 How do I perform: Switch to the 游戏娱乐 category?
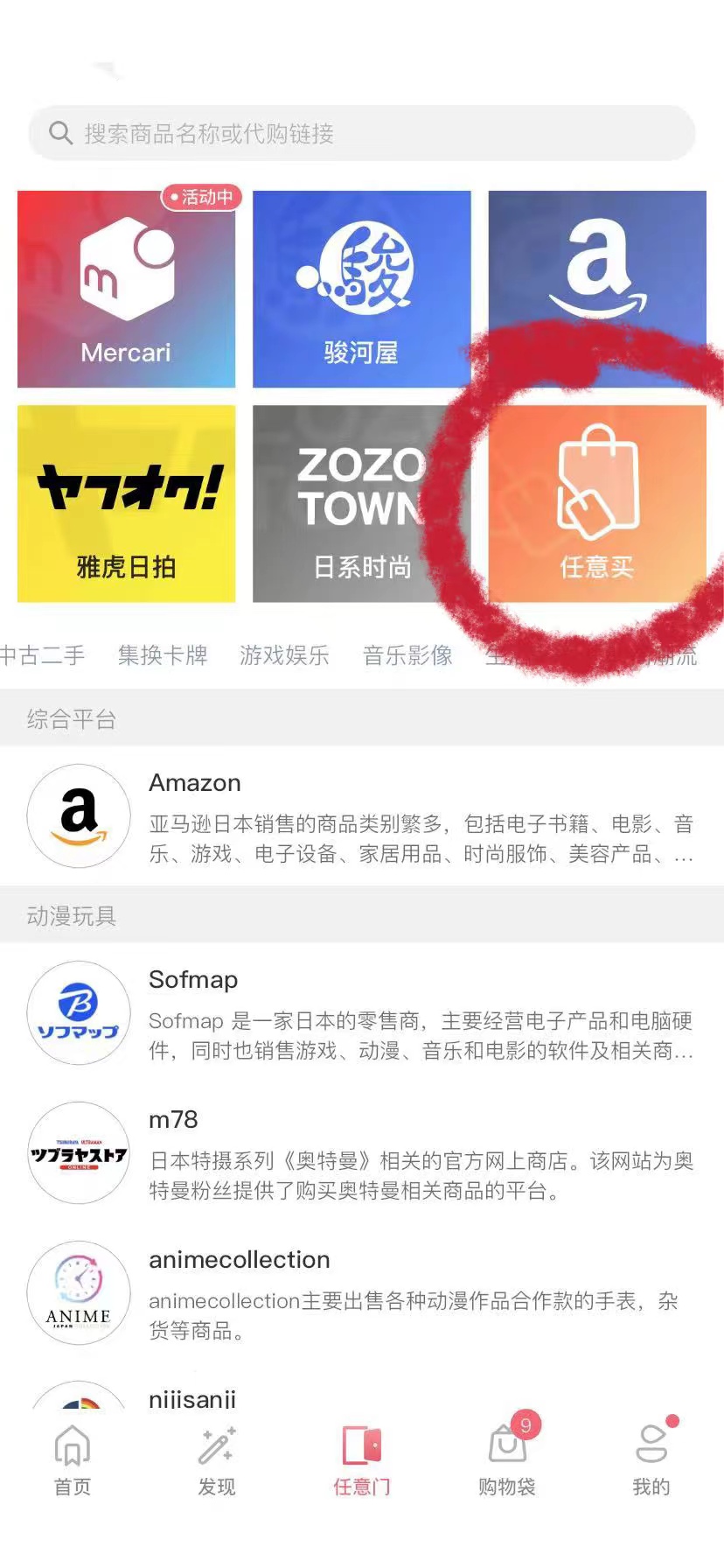285,655
